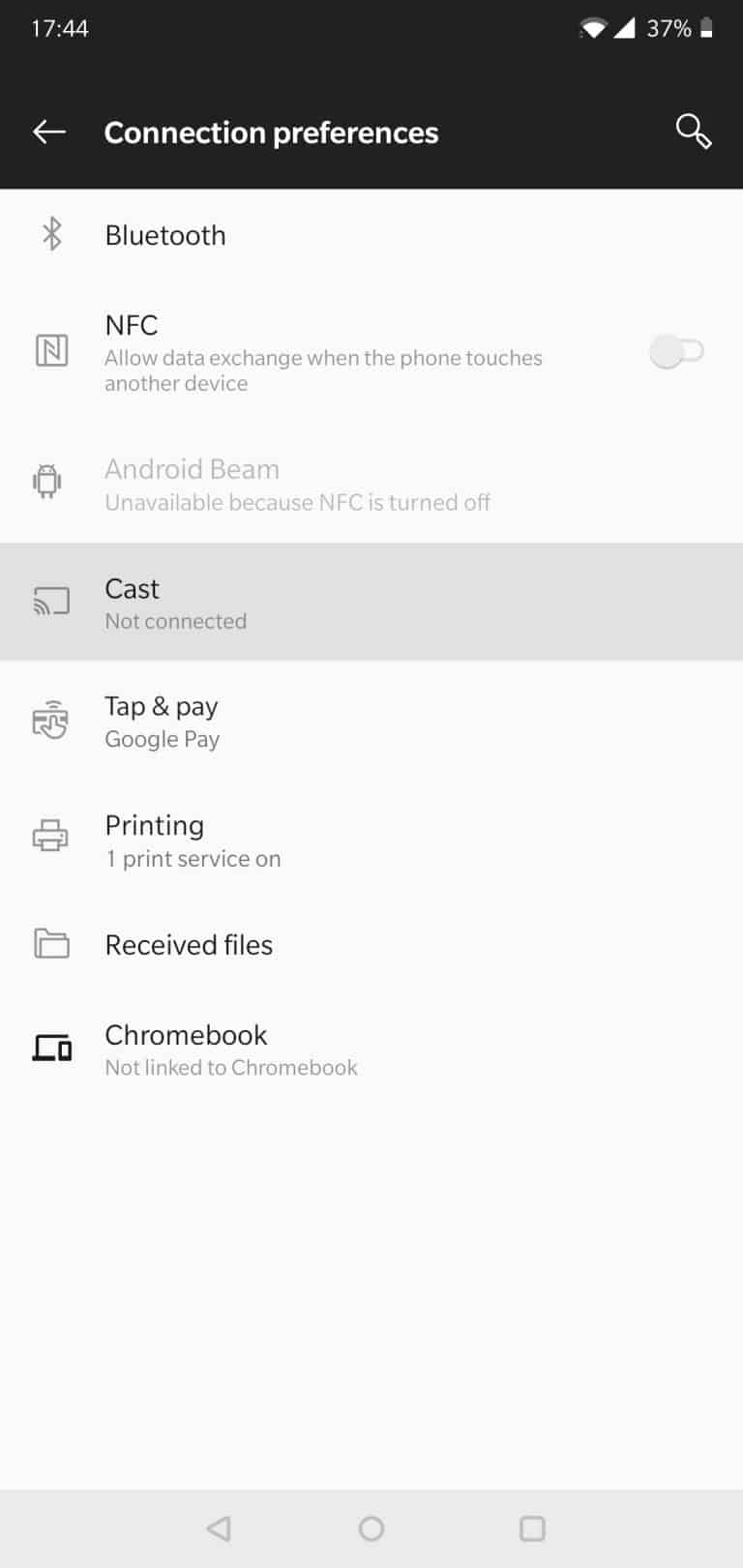Screen dimensions: 743x1568
Task: Click the printer icon beside Printing
Action: coord(50,838)
